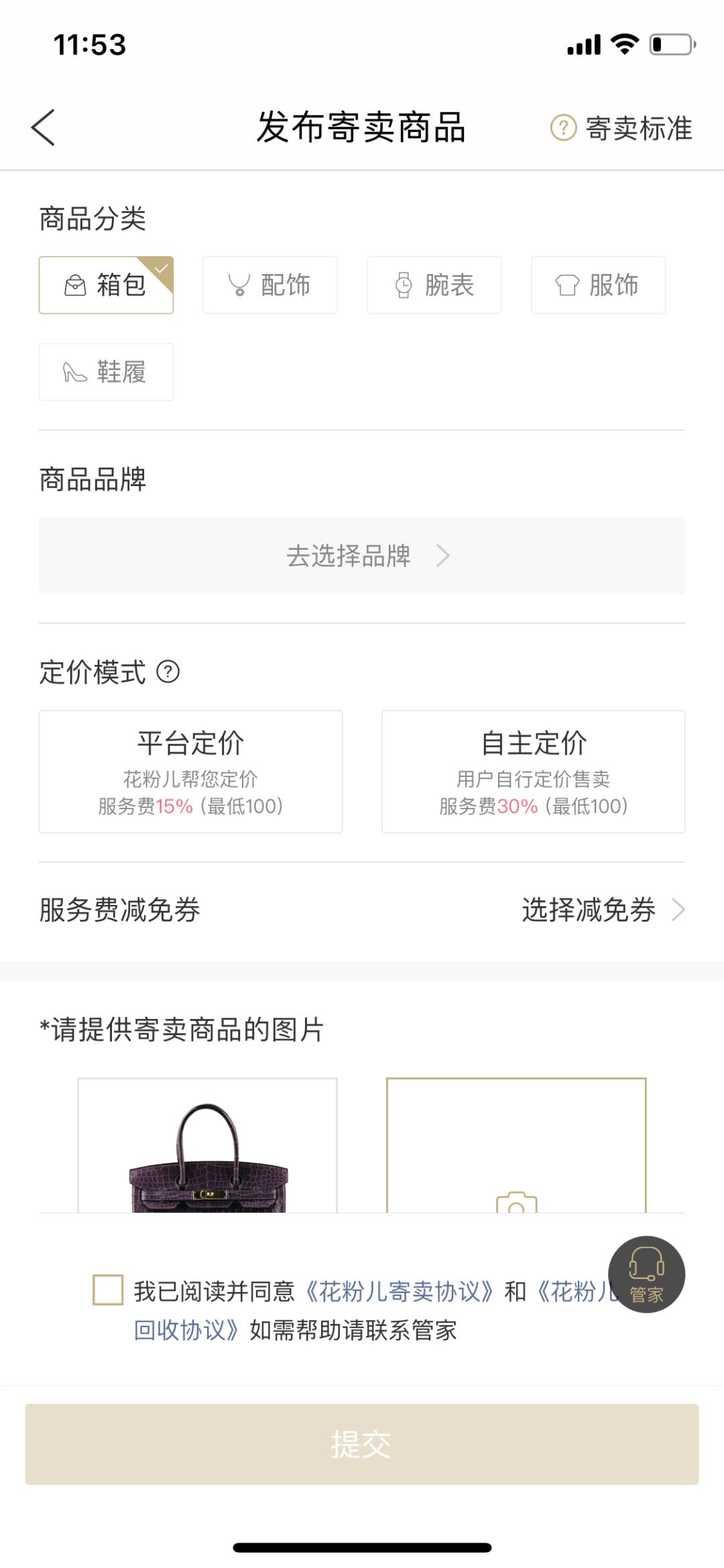Tap the 寄卖标准 menu text
The width and height of the screenshot is (724, 1568).
click(637, 129)
